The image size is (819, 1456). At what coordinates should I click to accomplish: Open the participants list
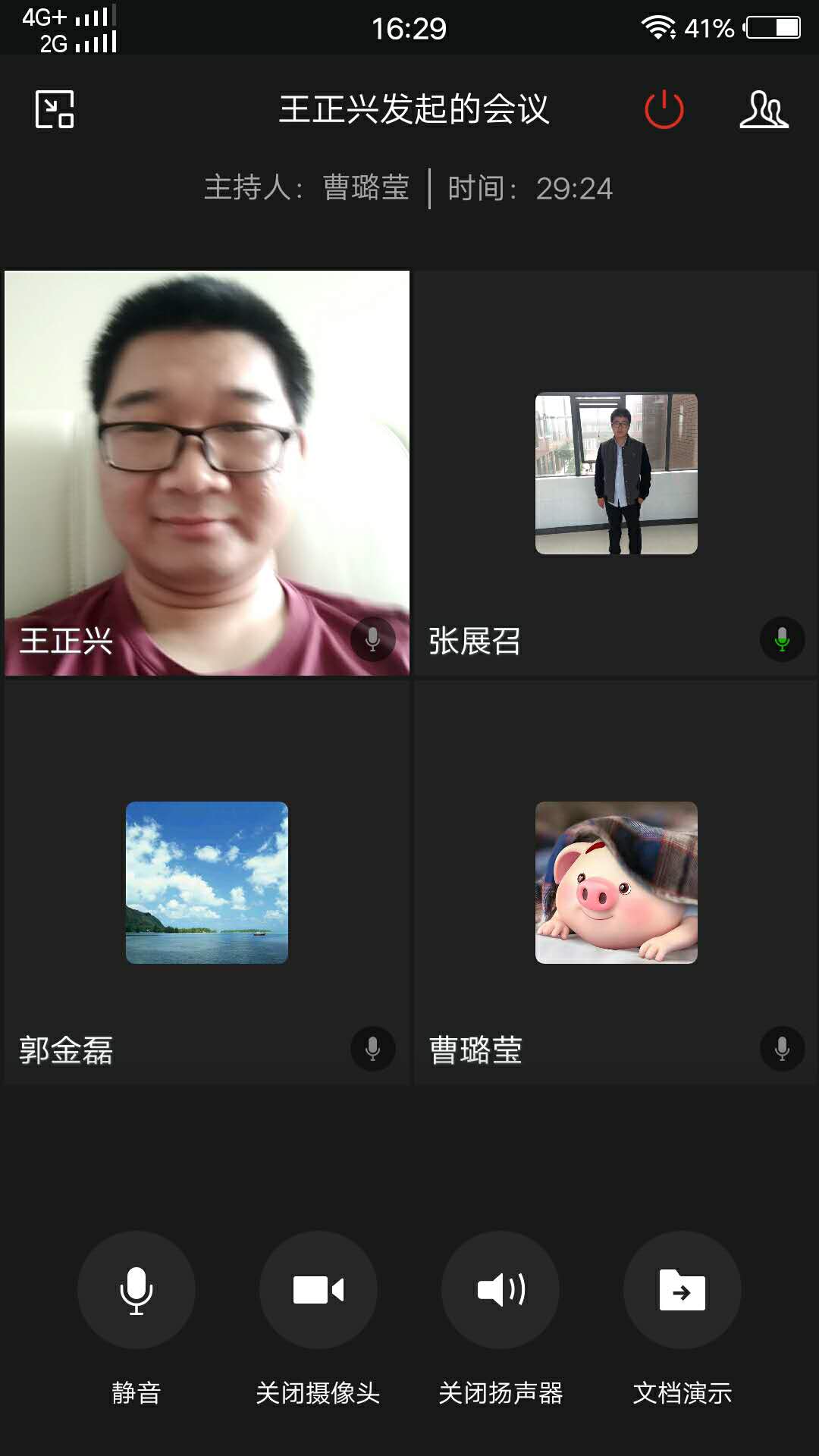tap(764, 109)
